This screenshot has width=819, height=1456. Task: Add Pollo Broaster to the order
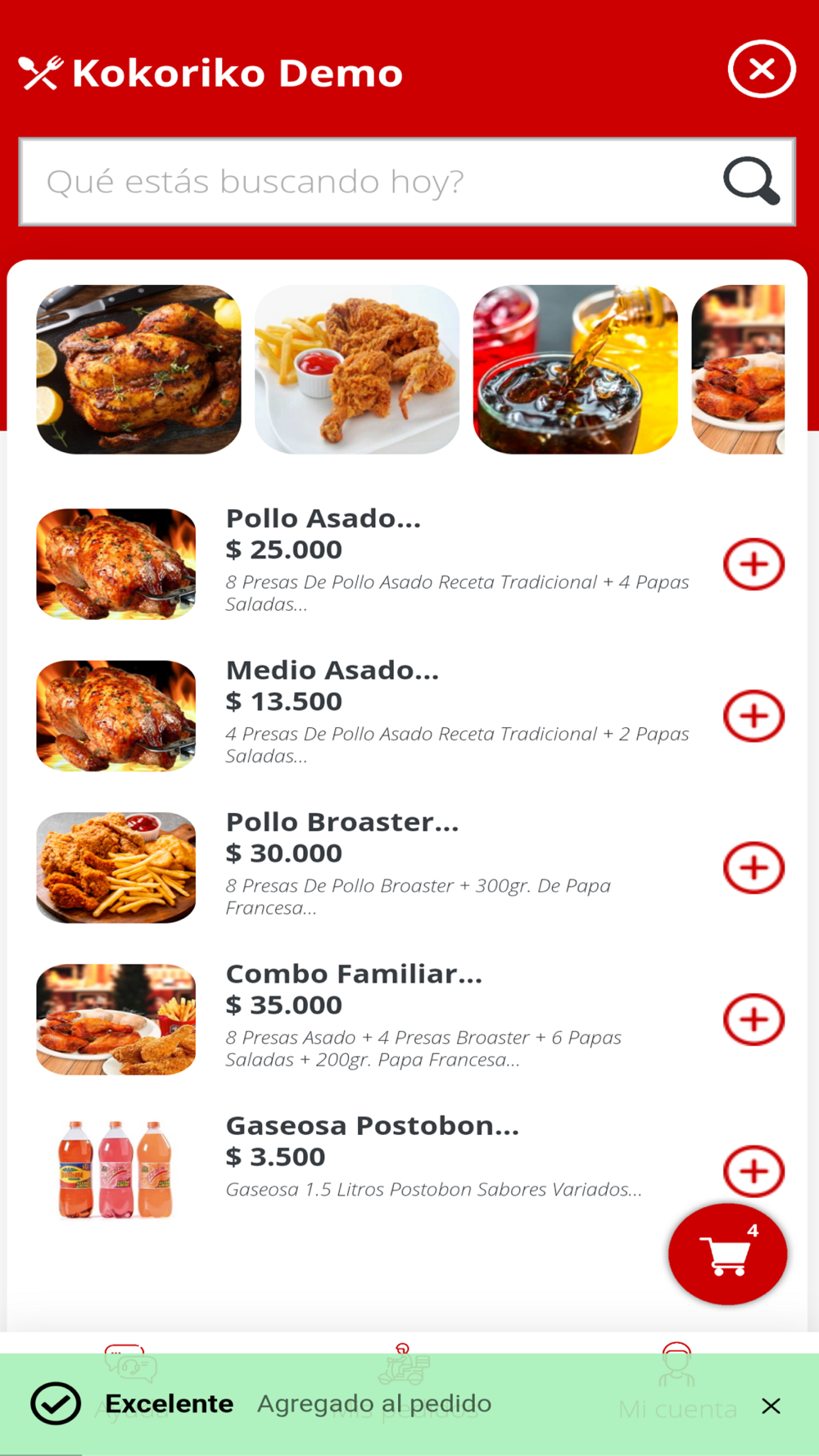753,868
